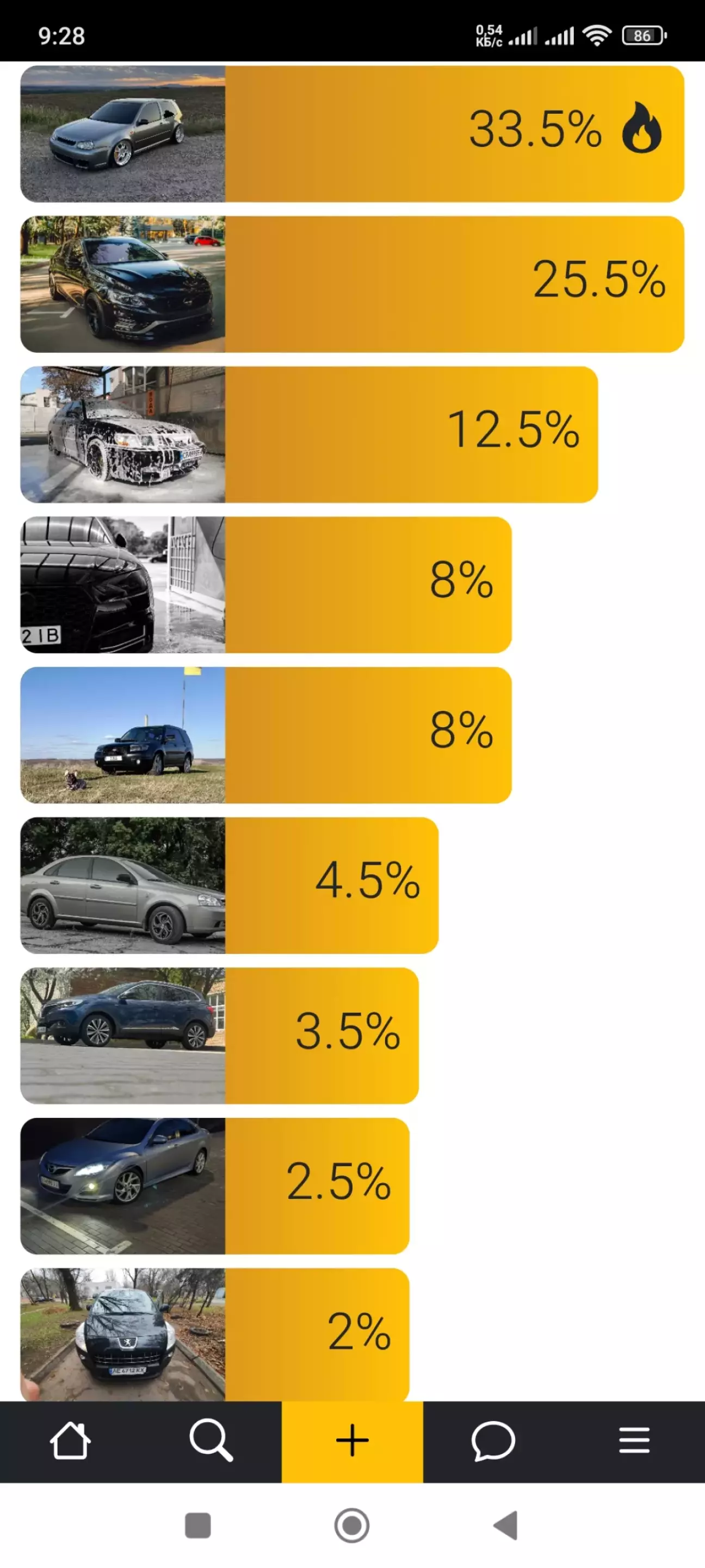Image resolution: width=705 pixels, height=1568 pixels.
Task: Open the hamburger menu tab
Action: (634, 1441)
